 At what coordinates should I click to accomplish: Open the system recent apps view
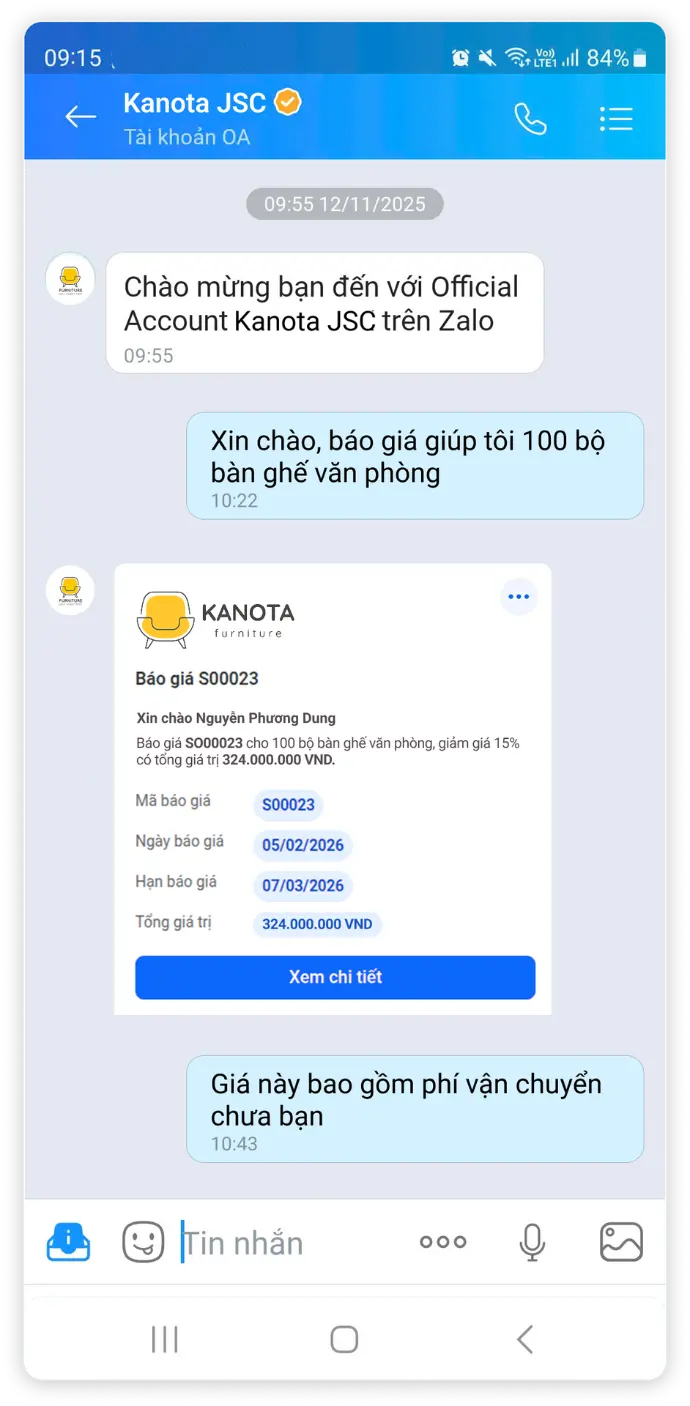click(x=164, y=1339)
